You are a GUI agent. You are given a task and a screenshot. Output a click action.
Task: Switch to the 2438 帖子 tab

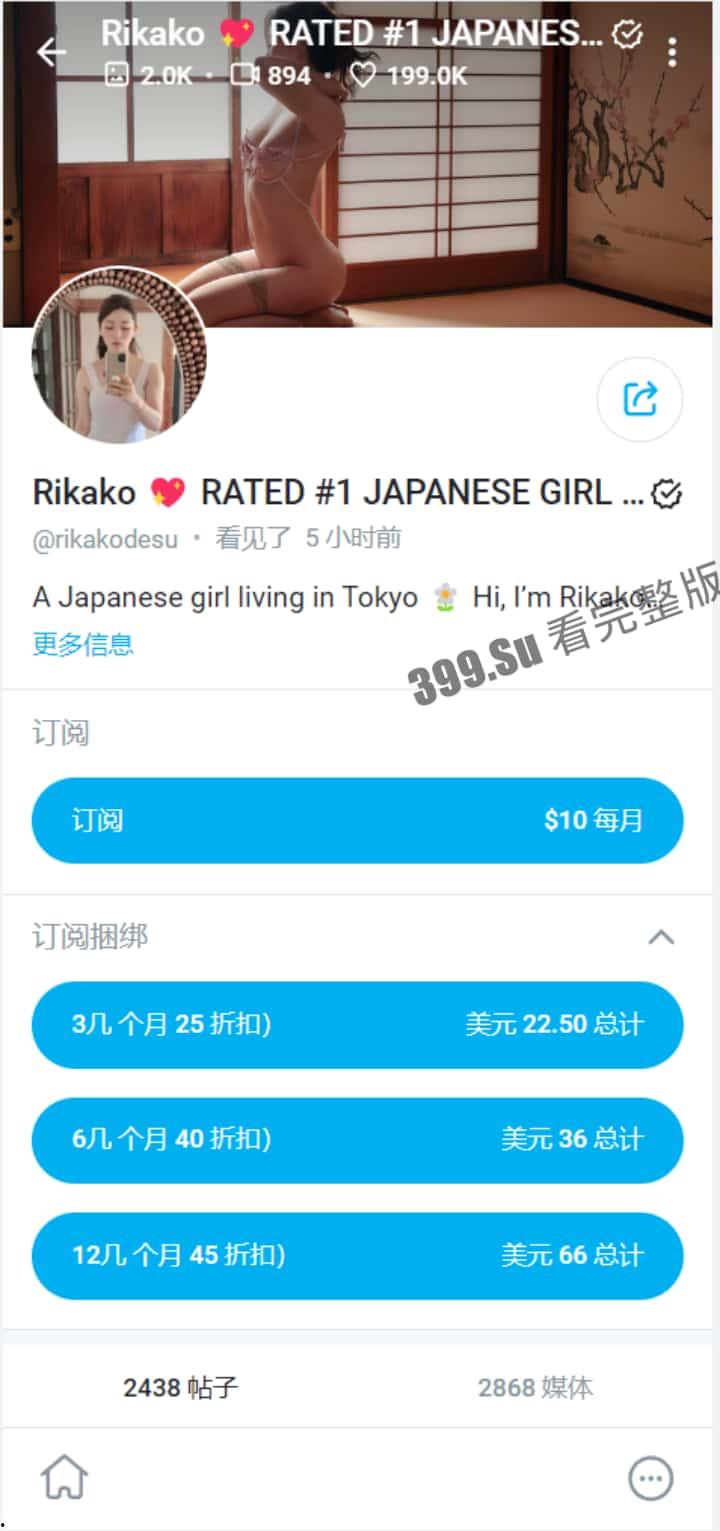click(180, 1388)
